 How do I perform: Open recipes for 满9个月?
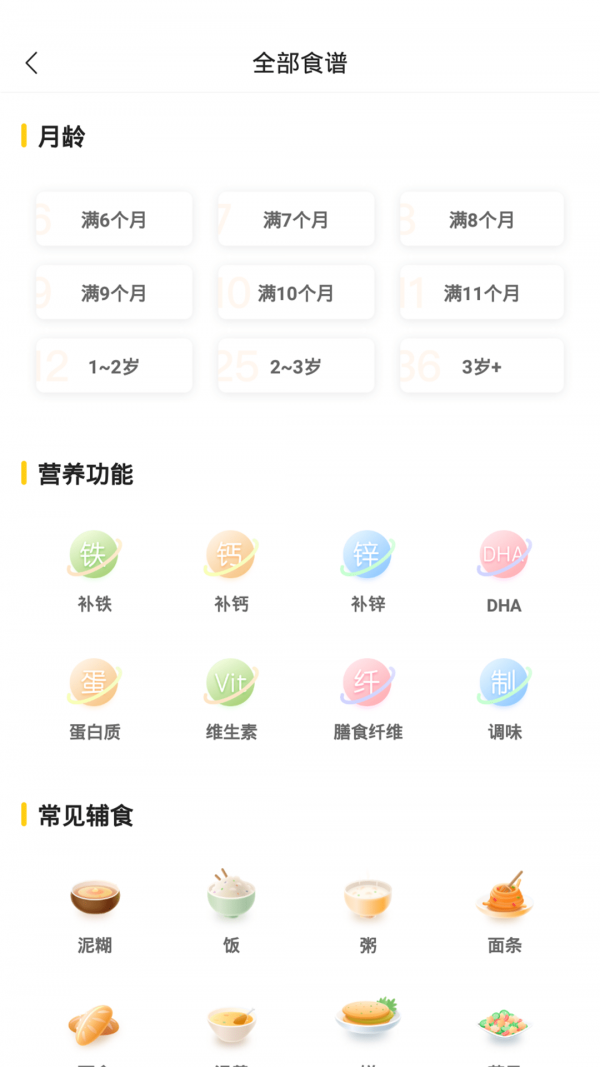114,293
